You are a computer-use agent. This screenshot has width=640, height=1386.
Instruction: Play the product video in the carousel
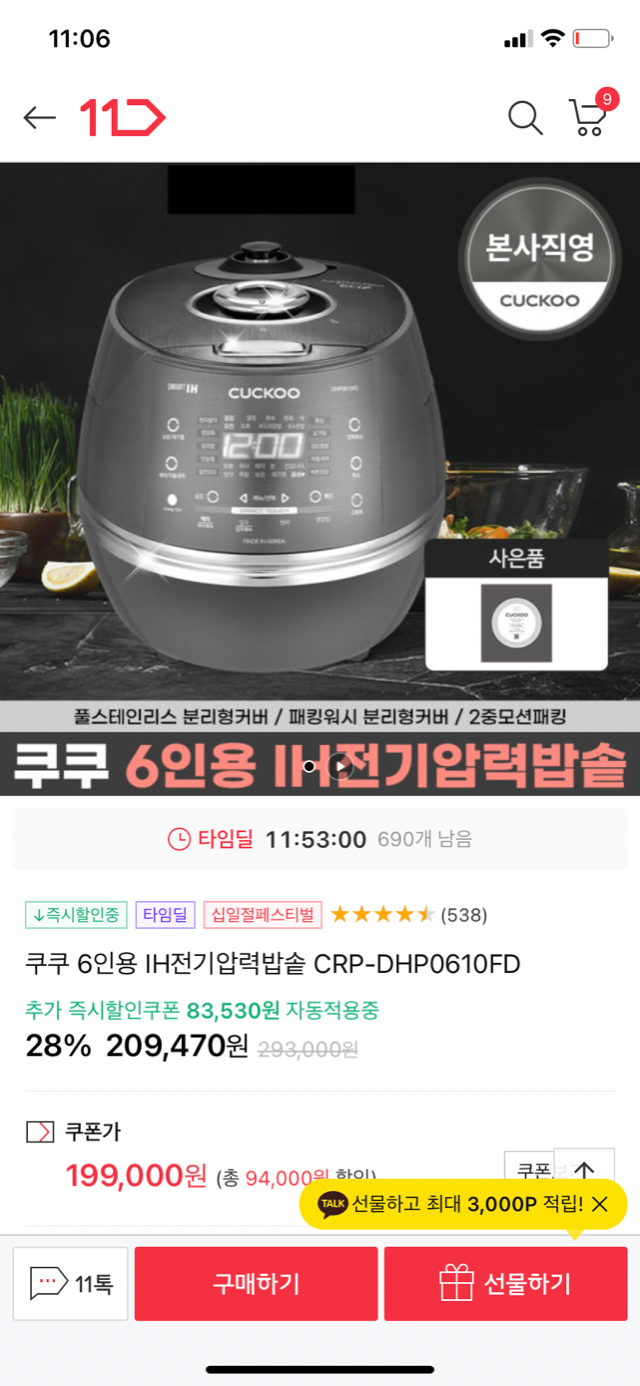(x=341, y=767)
